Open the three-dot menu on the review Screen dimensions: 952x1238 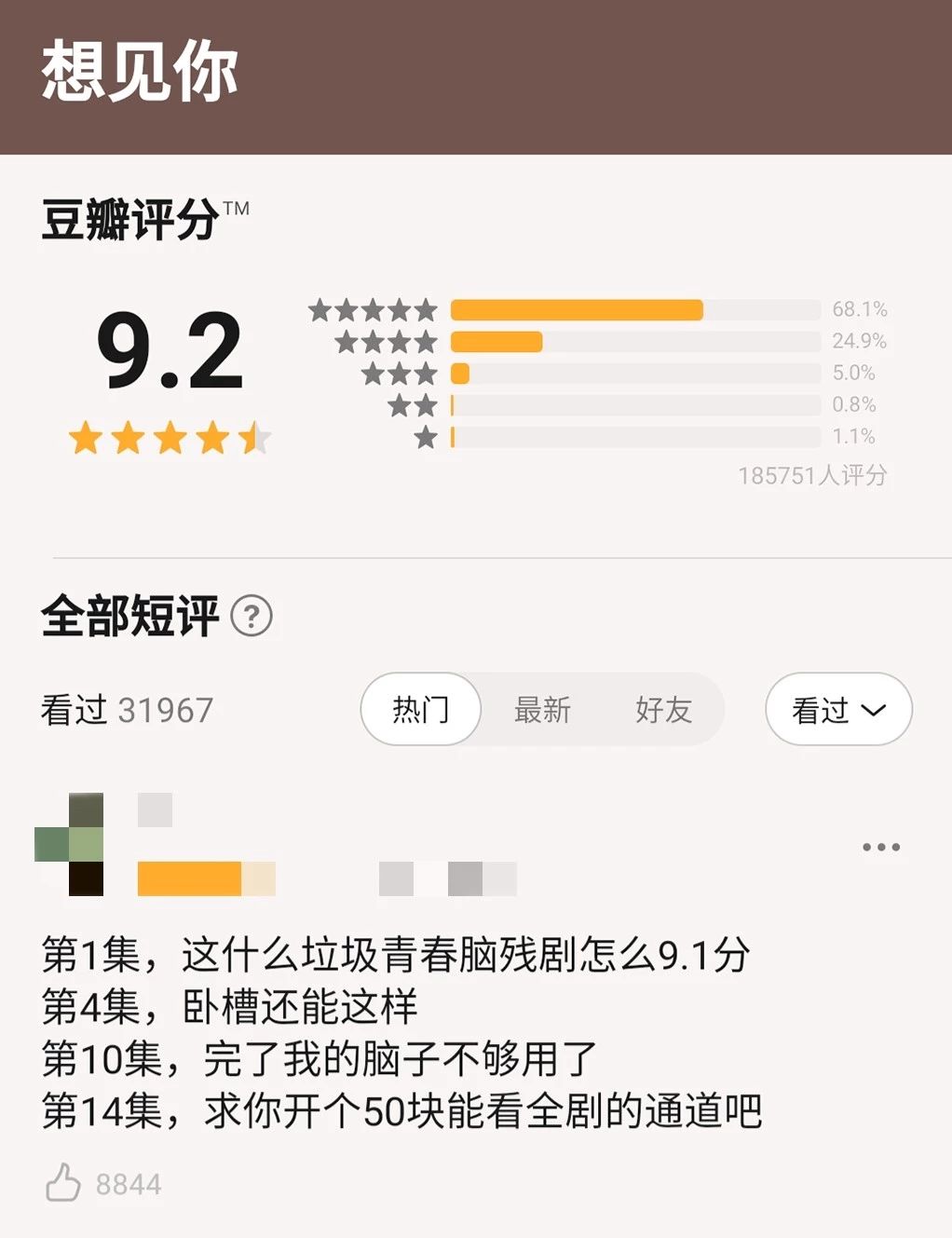(880, 847)
